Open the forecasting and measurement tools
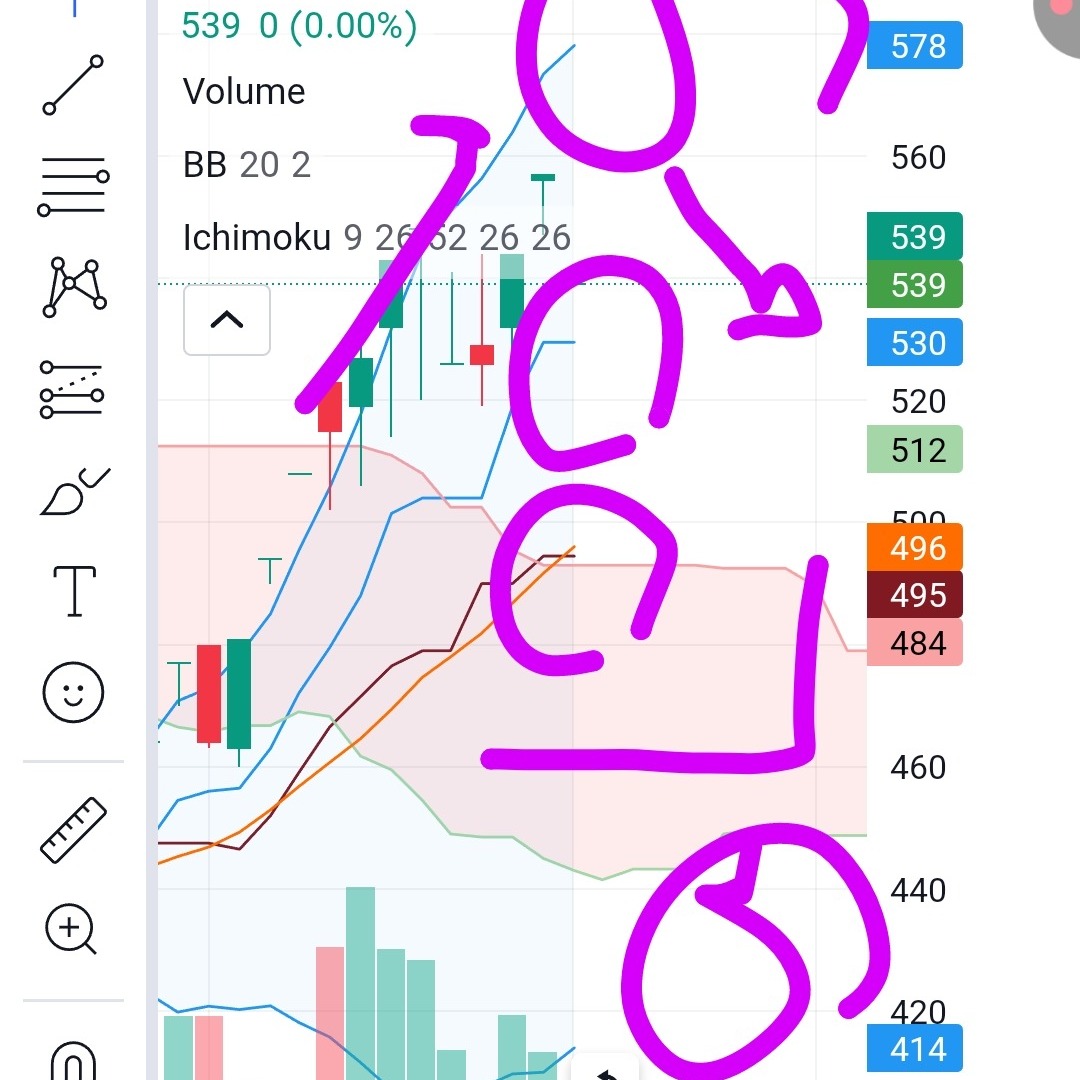1080x1080 pixels. (x=73, y=389)
